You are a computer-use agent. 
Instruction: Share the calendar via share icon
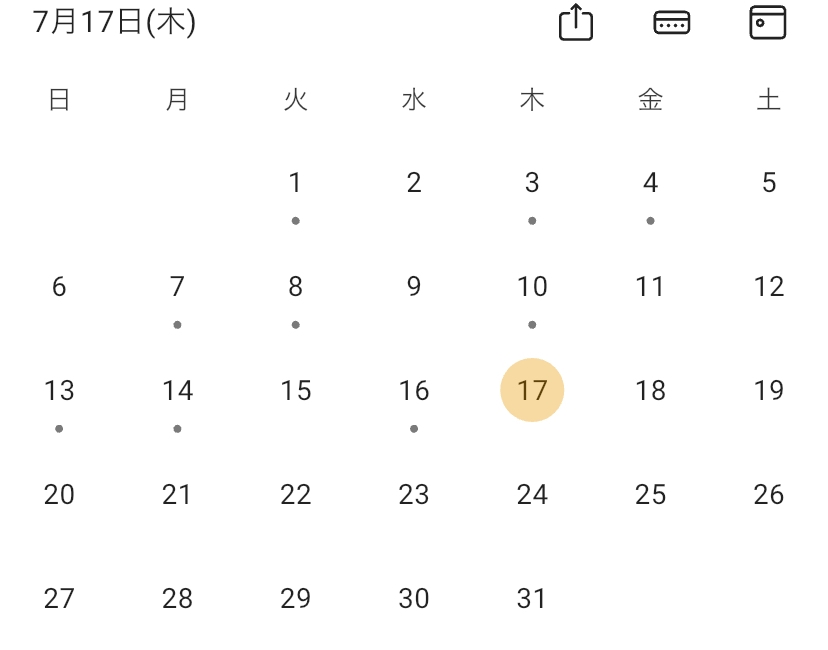576,22
